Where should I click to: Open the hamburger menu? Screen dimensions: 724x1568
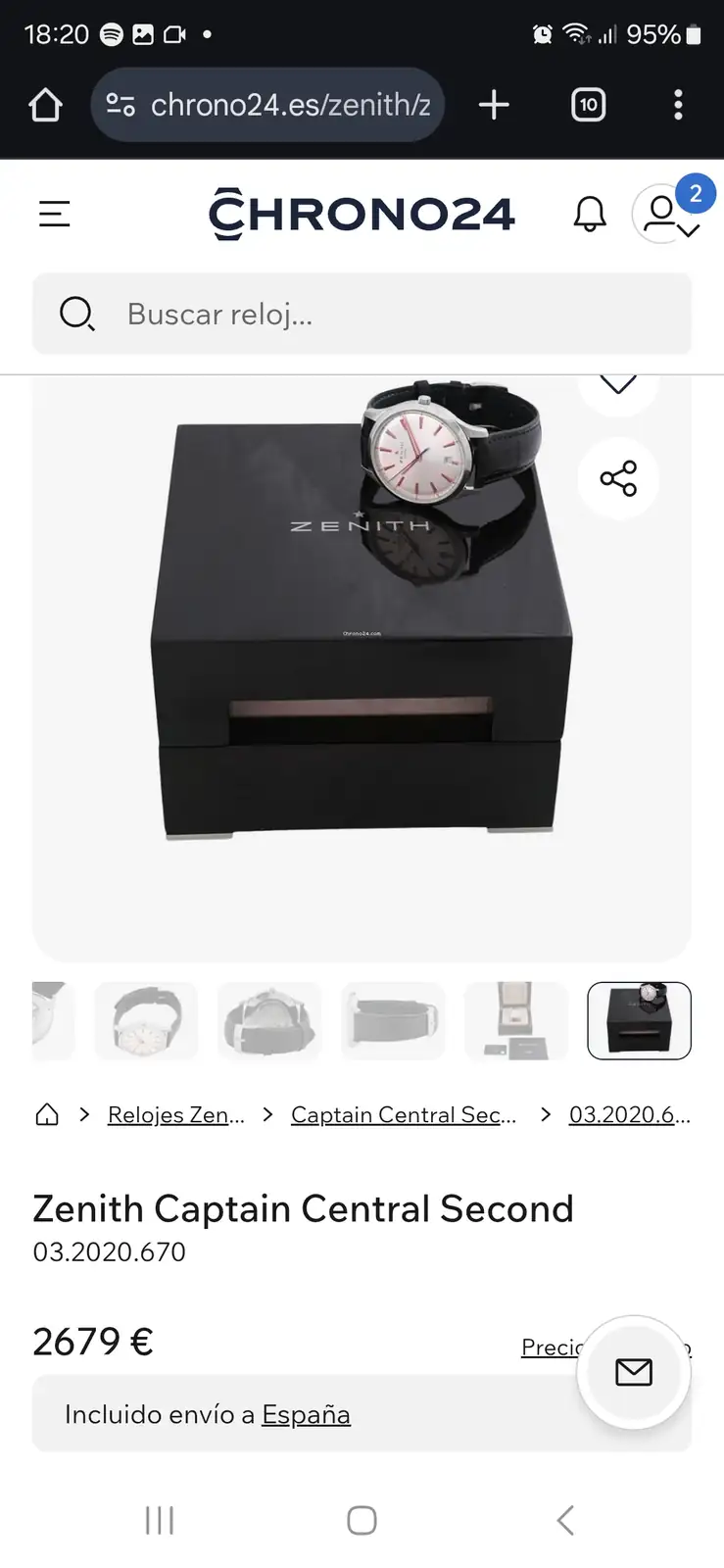55,214
